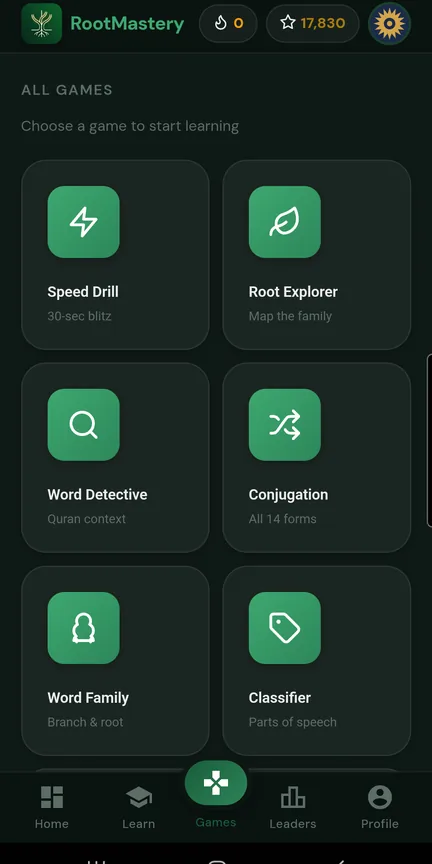Go to the Home tab
The height and width of the screenshot is (864, 432).
pos(52,807)
